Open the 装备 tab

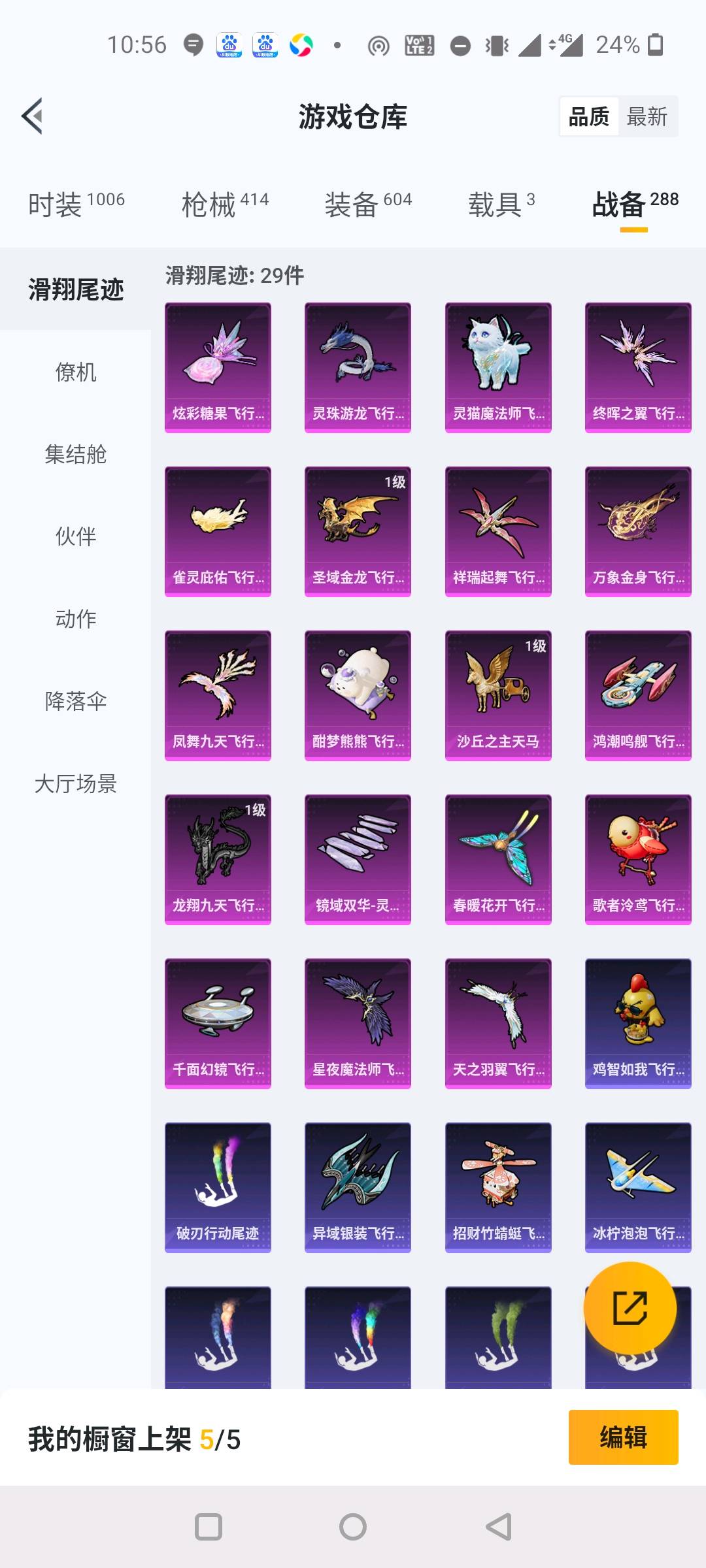tap(368, 204)
